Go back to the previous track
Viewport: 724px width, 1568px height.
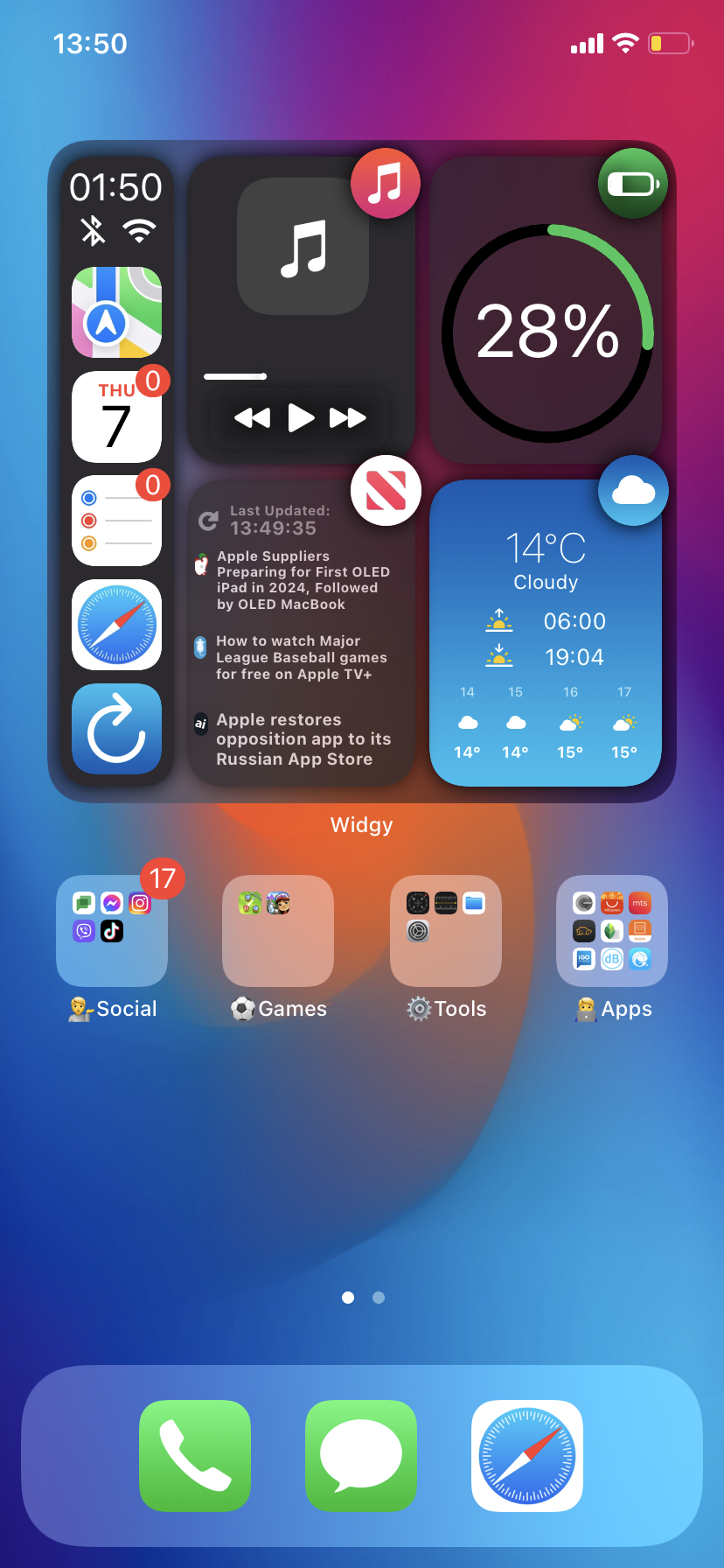coord(253,418)
